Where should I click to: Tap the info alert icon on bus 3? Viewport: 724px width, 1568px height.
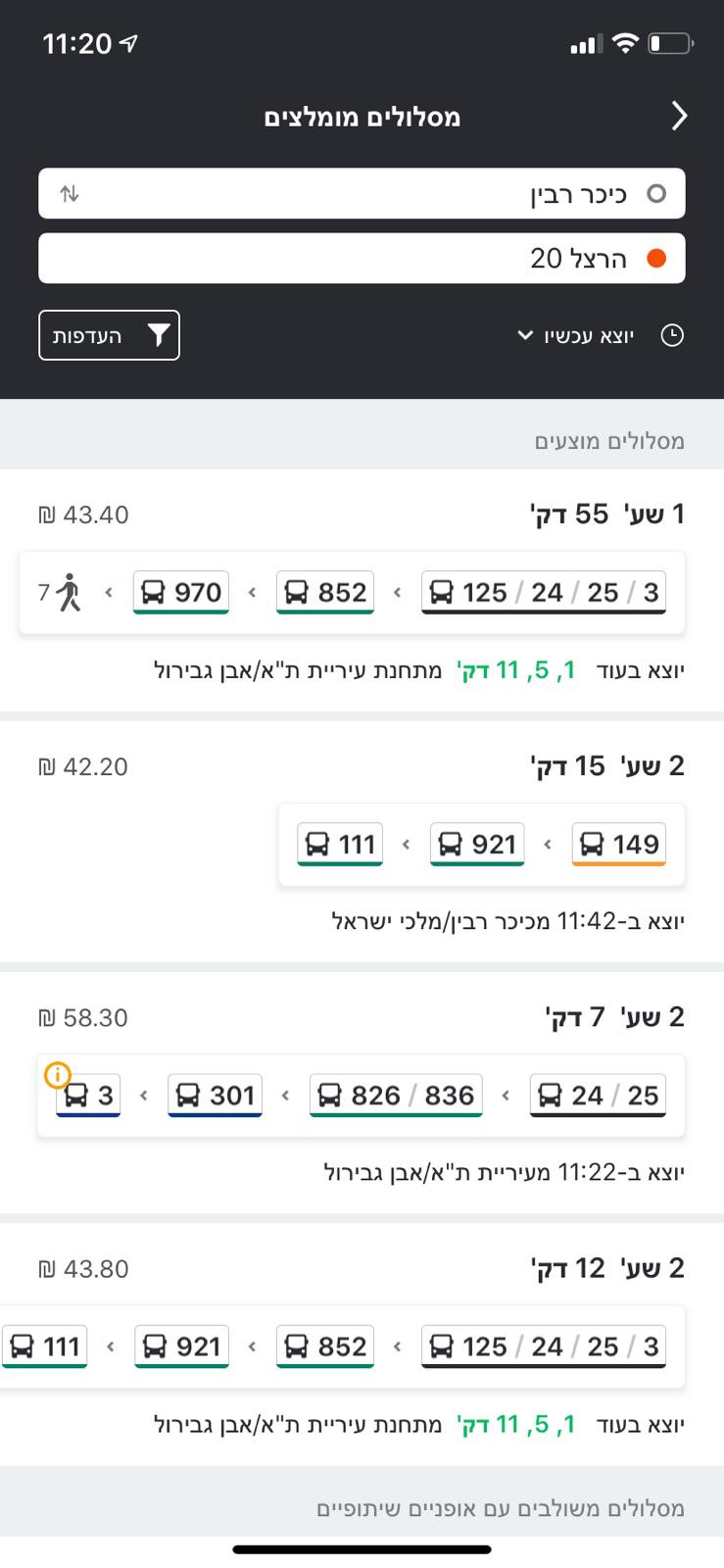tap(58, 1075)
